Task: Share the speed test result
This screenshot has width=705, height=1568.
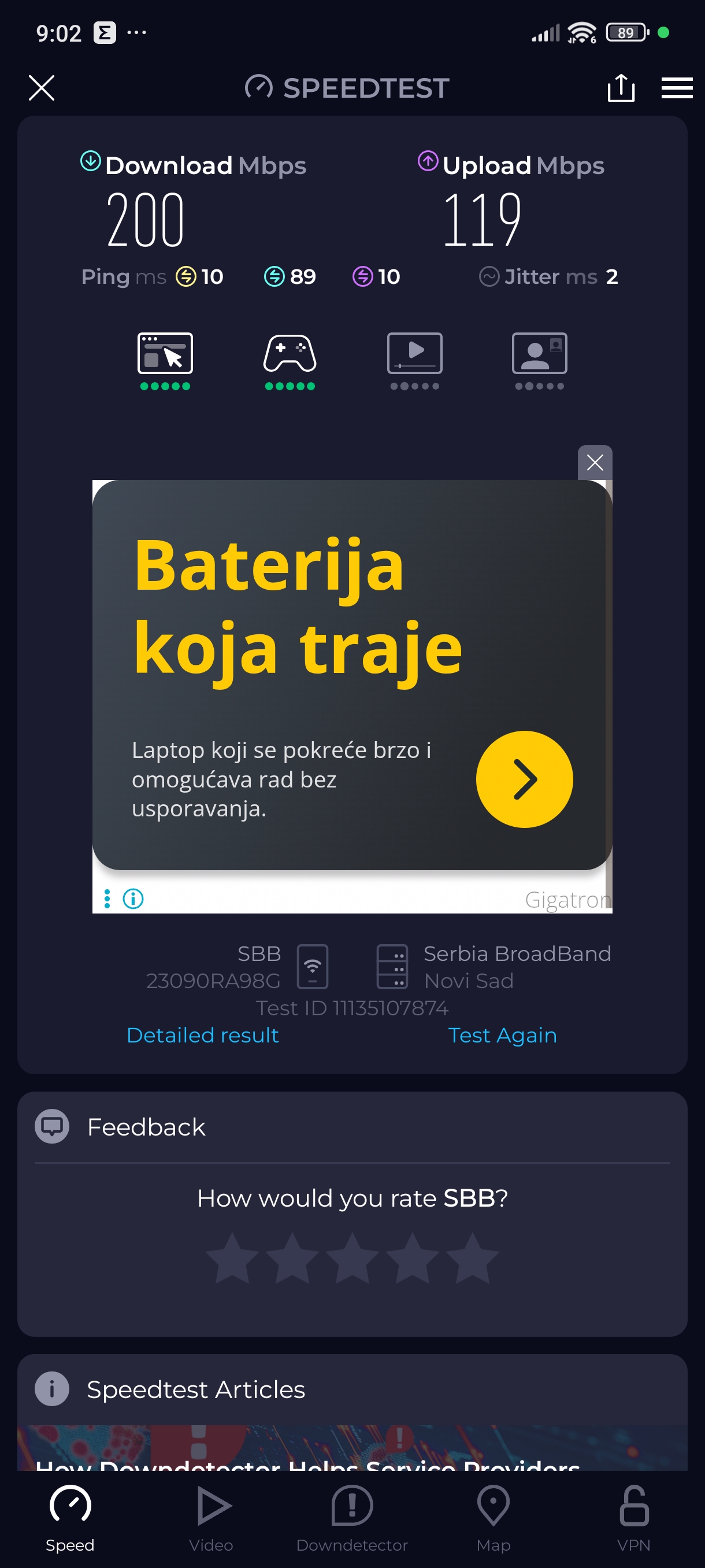Action: 621,88
